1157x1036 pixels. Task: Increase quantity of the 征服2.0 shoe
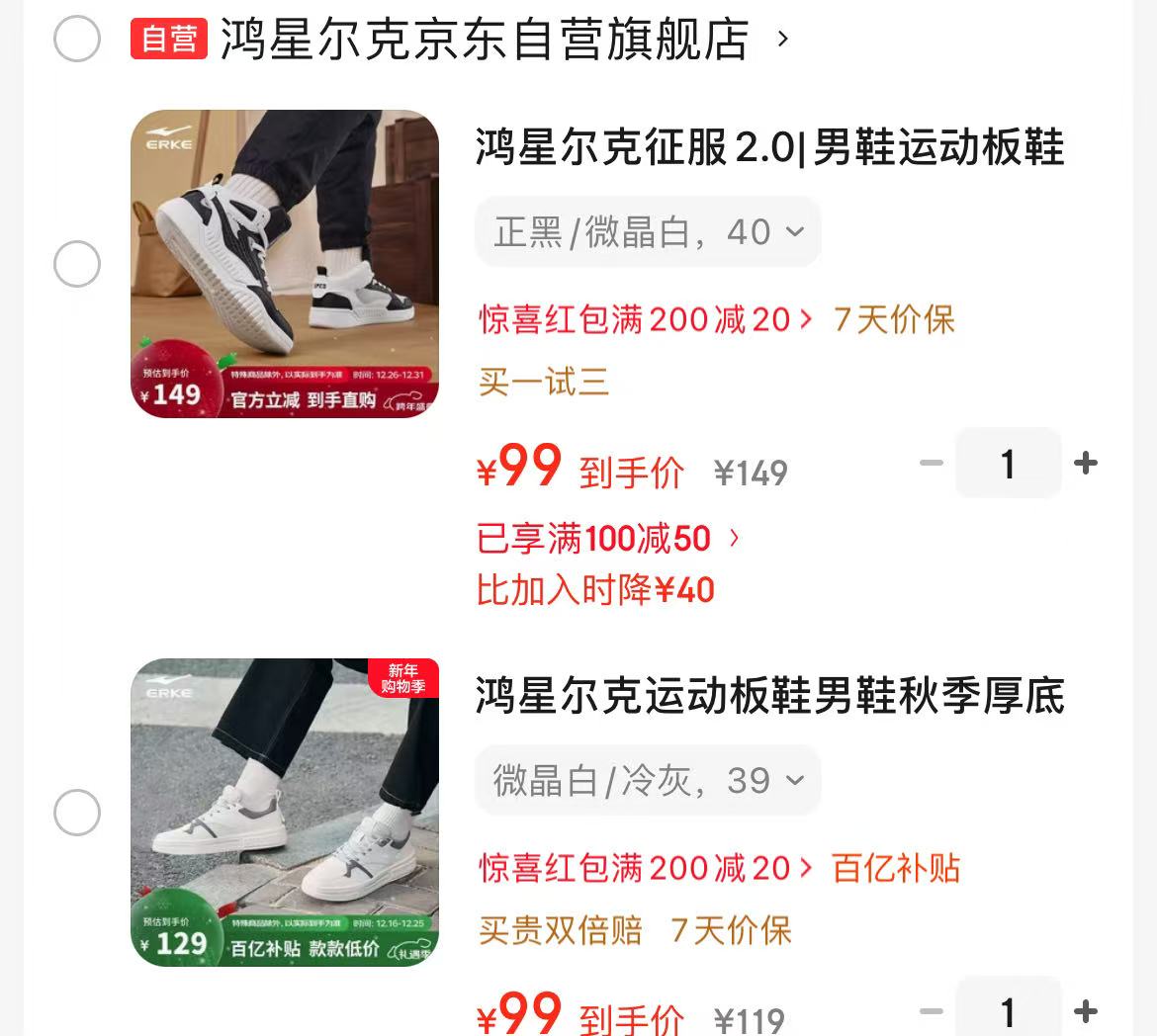[x=1086, y=463]
